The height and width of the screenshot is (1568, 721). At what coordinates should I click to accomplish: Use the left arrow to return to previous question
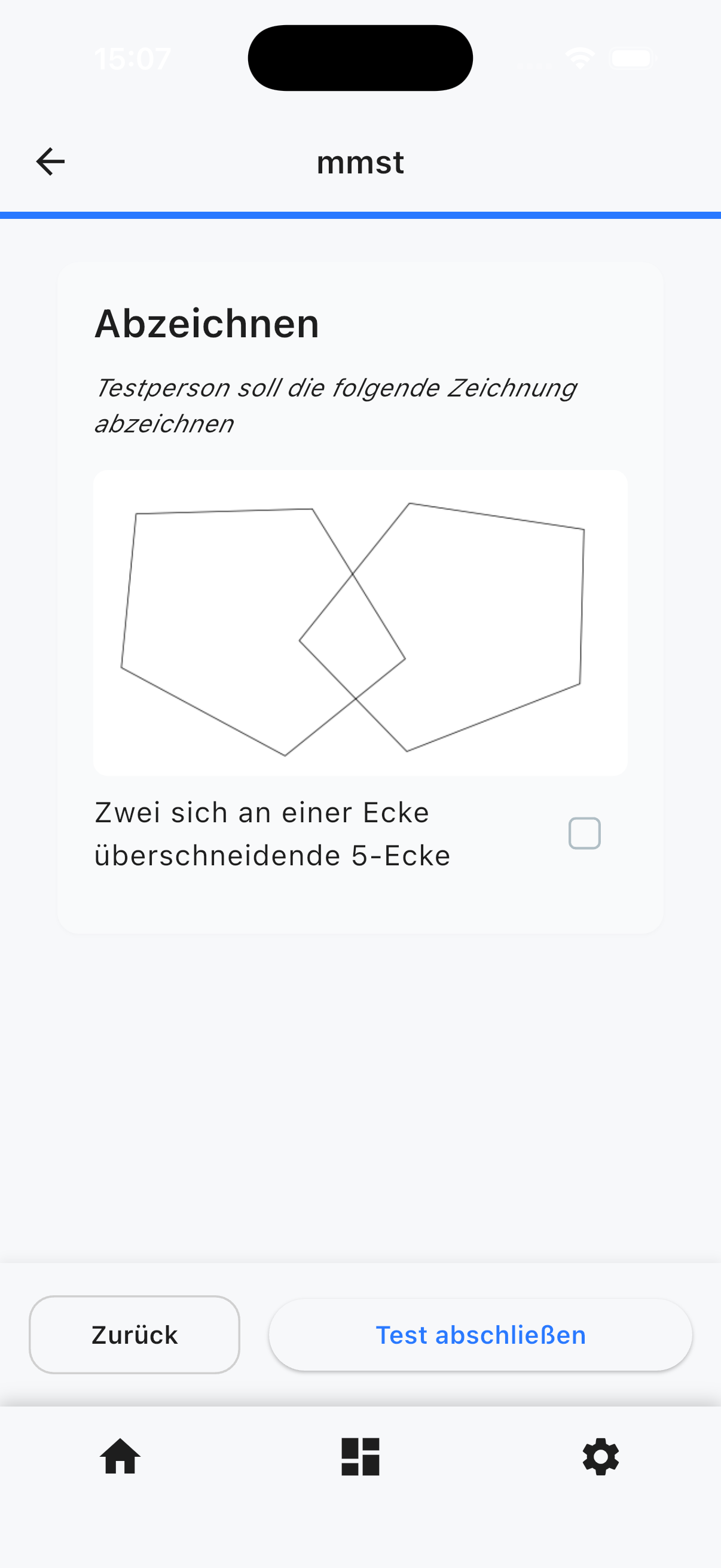click(x=50, y=161)
